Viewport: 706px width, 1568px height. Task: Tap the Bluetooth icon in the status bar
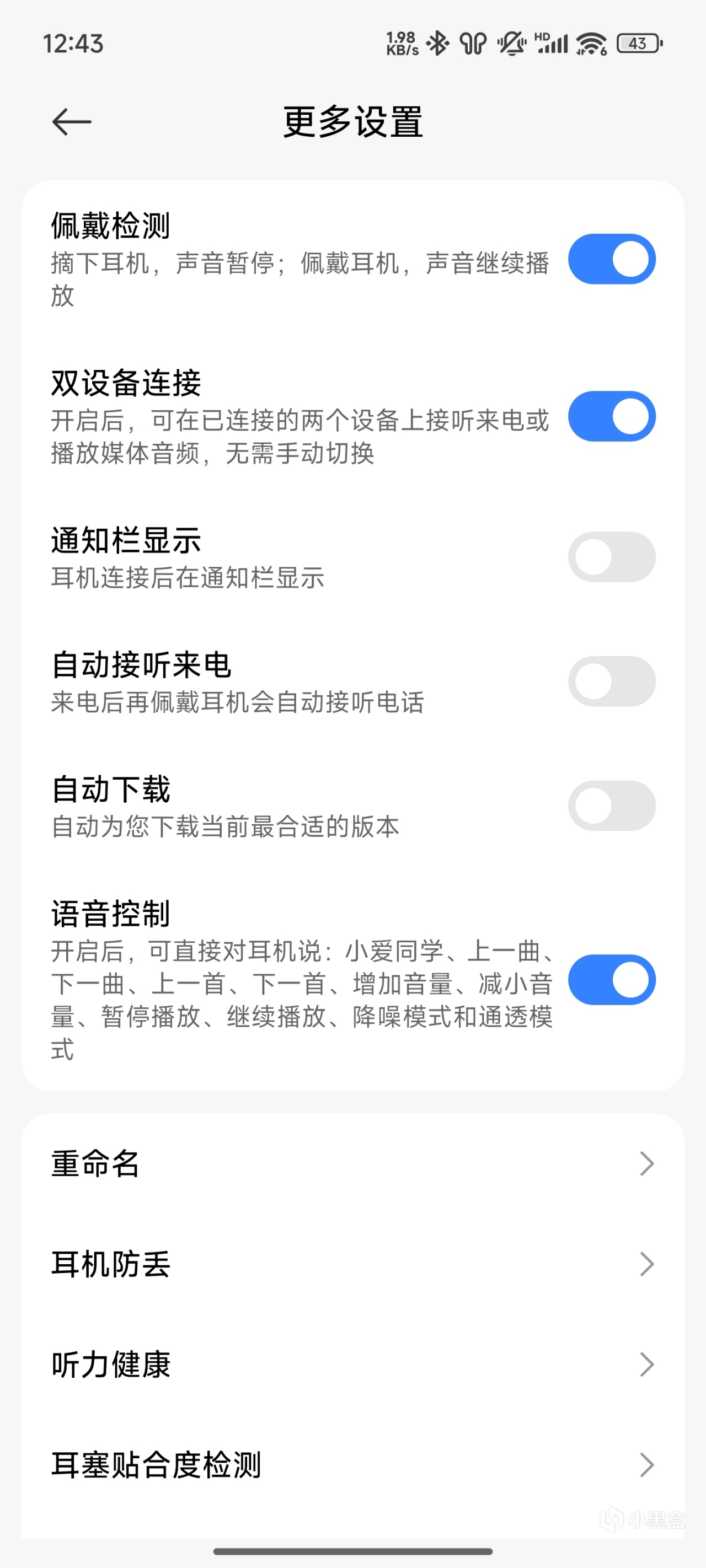(x=437, y=43)
